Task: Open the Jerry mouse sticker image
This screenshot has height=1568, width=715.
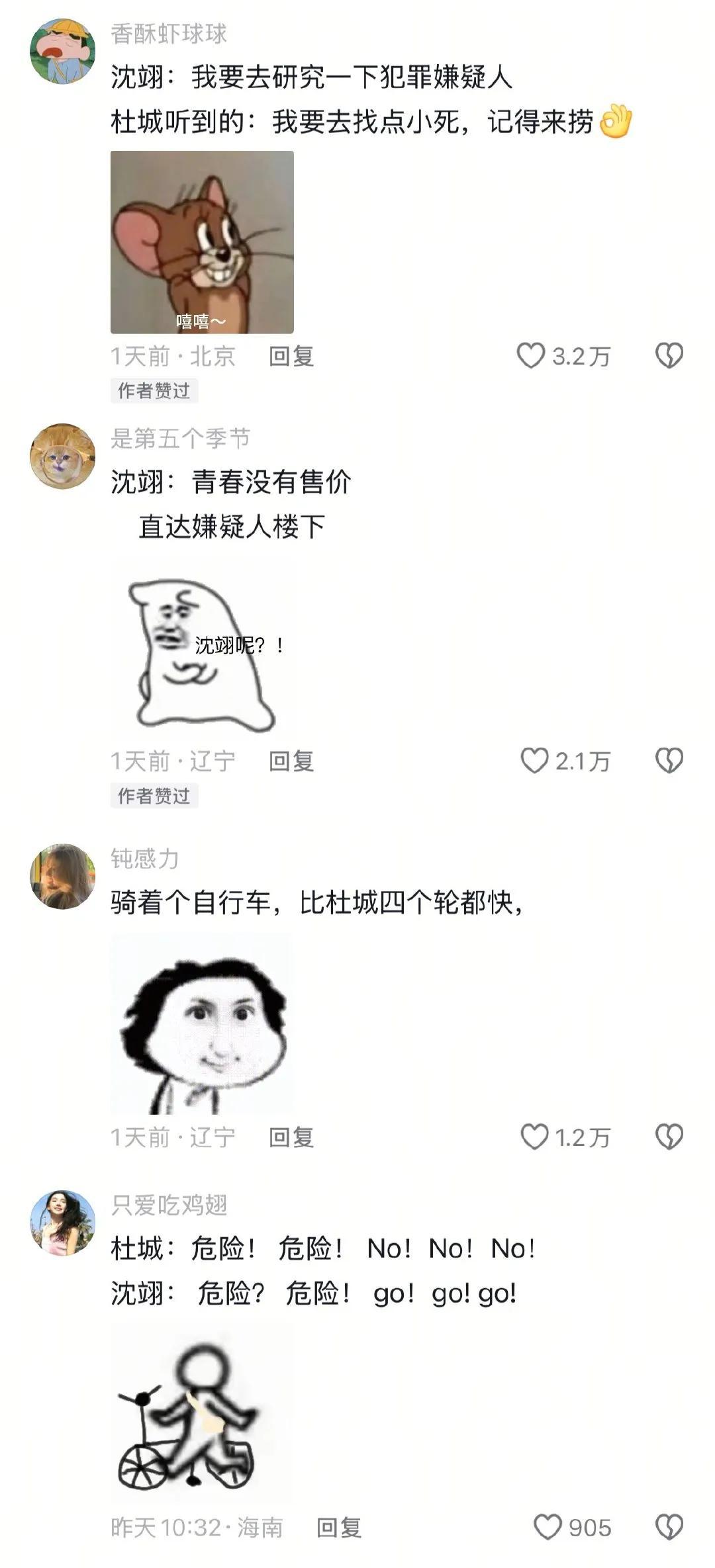Action: point(202,242)
